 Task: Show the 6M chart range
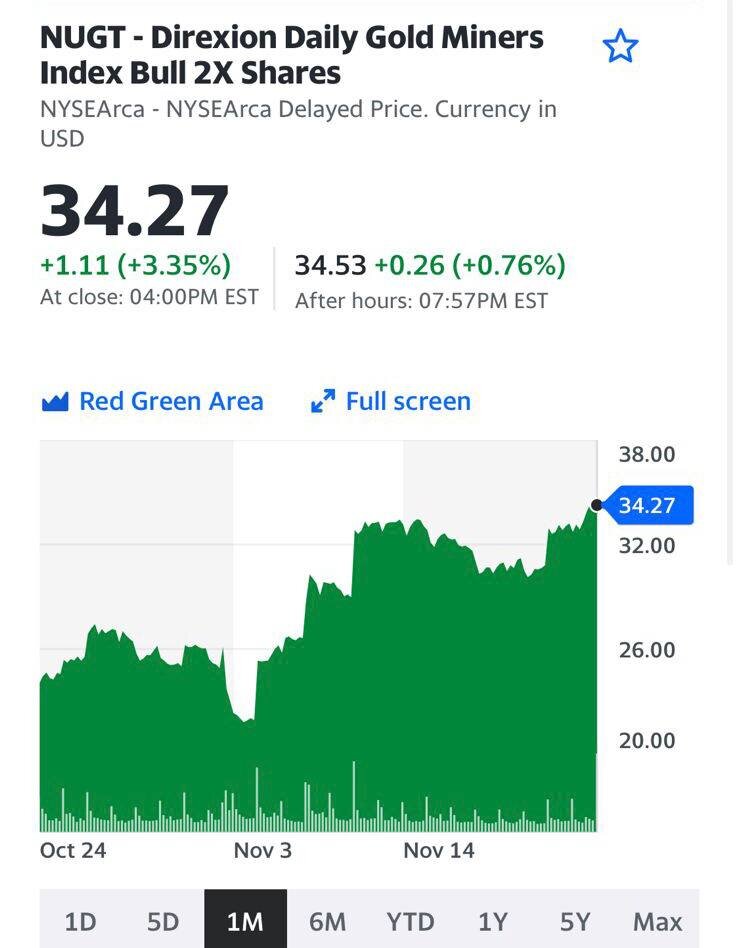click(x=327, y=921)
